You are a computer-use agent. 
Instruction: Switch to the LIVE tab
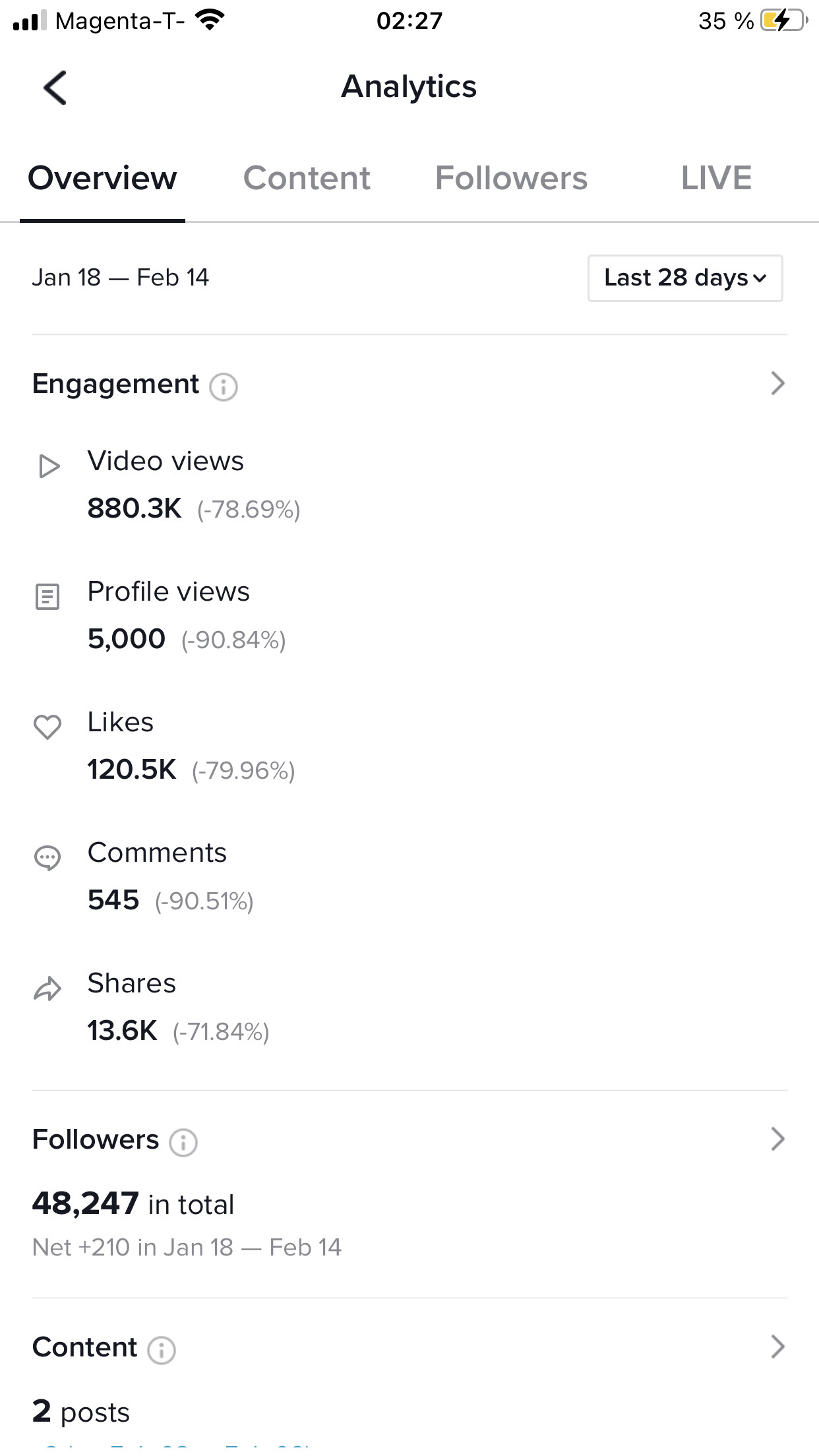[716, 178]
